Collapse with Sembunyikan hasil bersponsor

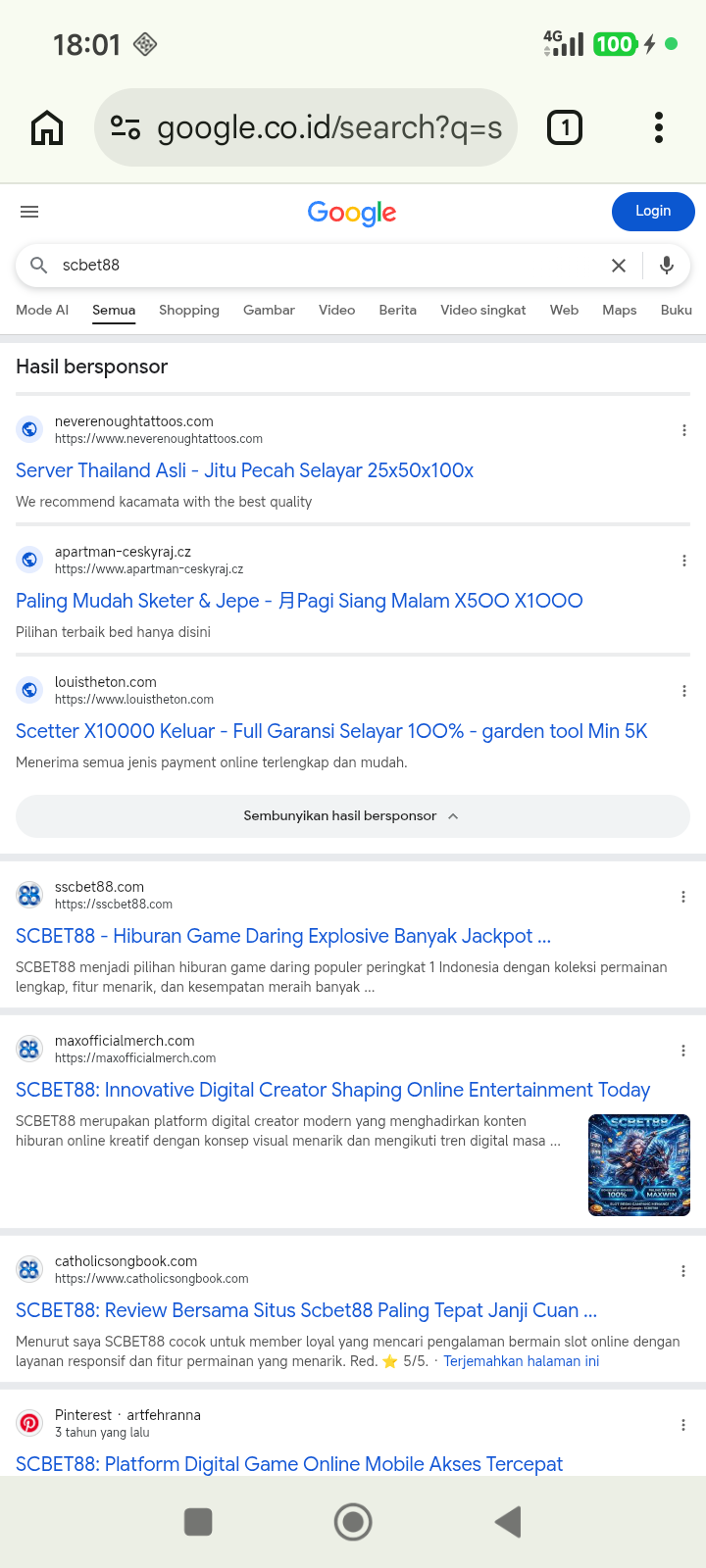click(353, 816)
